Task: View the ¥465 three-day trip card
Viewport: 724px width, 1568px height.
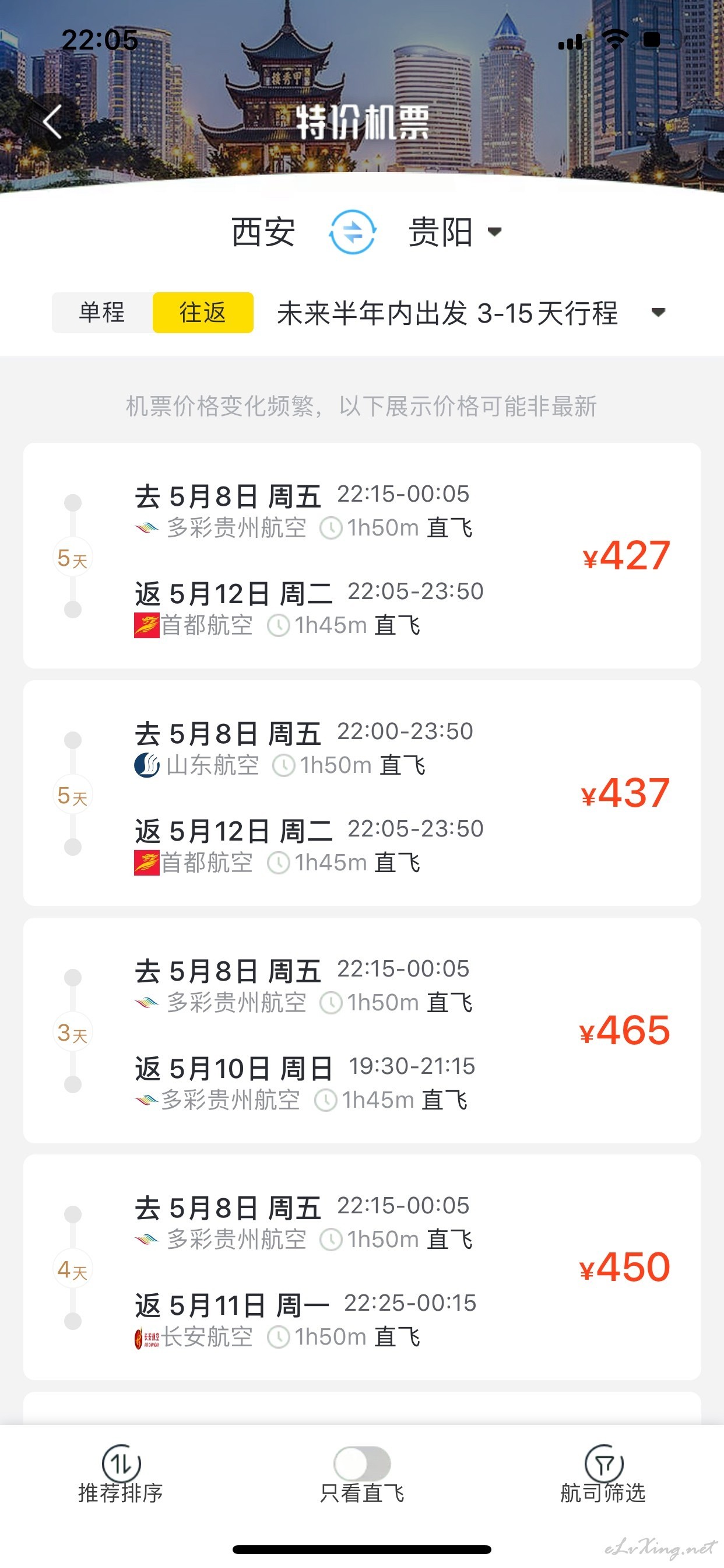Action: click(362, 1030)
